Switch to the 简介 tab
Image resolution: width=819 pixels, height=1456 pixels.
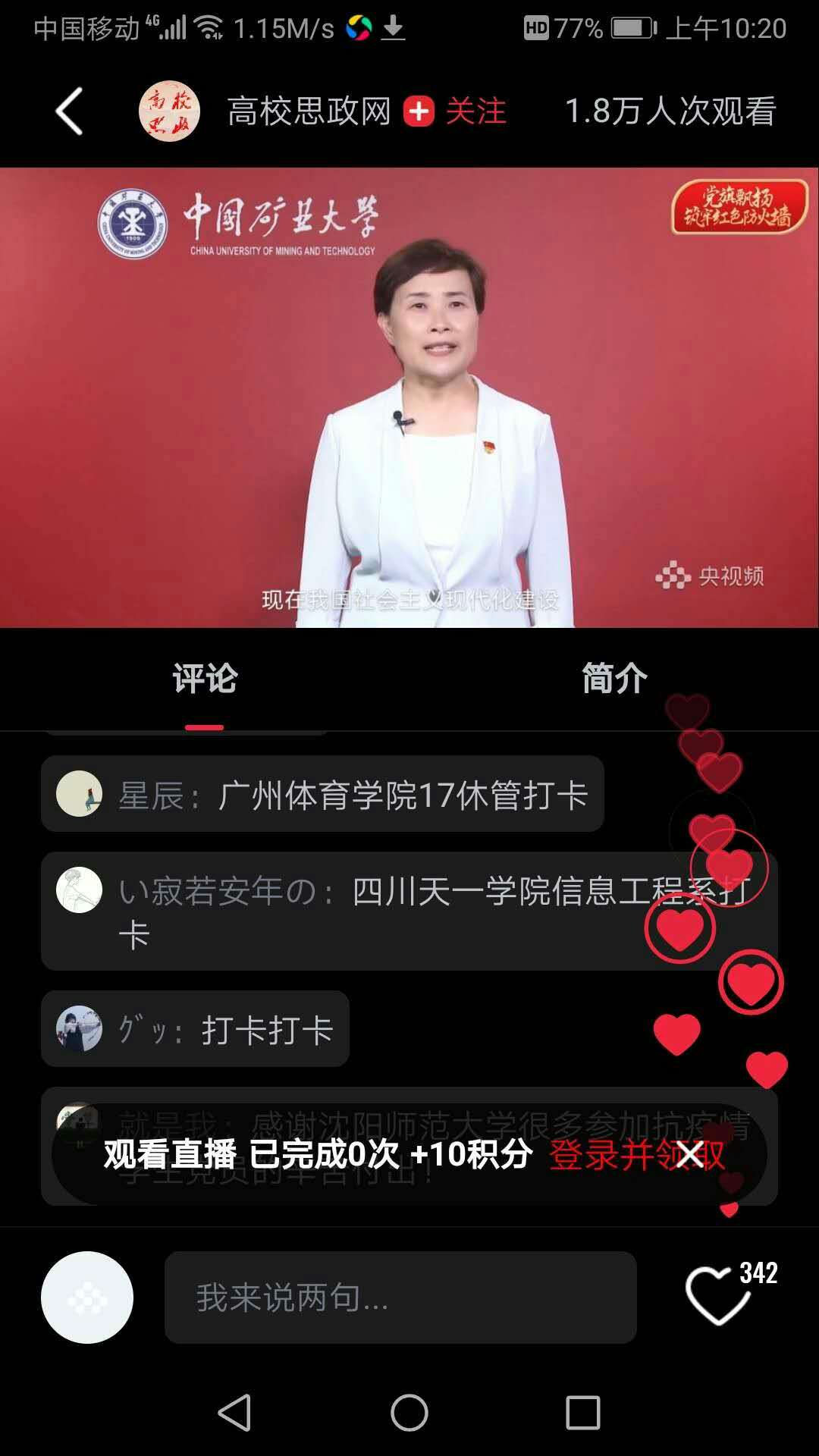pos(614,678)
